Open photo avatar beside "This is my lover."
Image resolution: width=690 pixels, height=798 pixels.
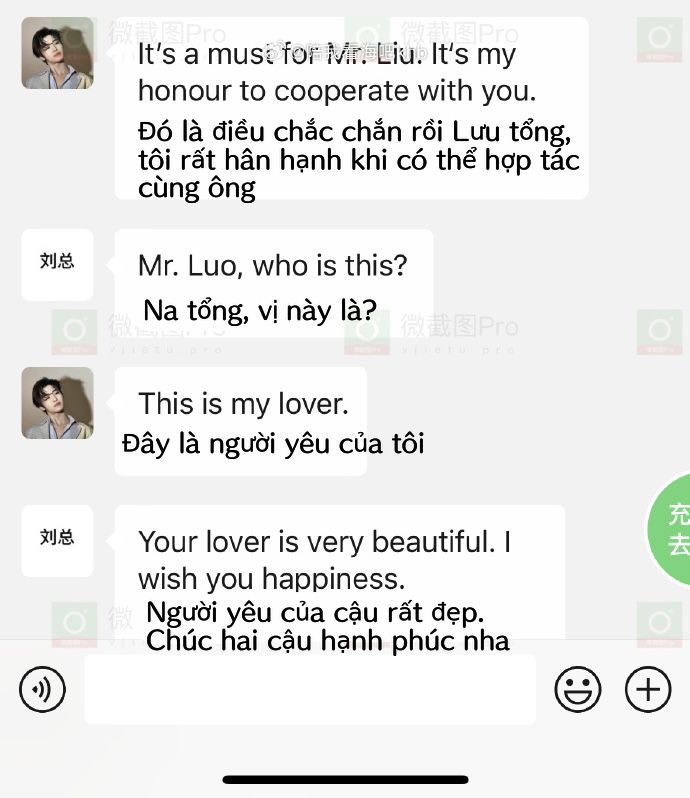click(x=57, y=403)
